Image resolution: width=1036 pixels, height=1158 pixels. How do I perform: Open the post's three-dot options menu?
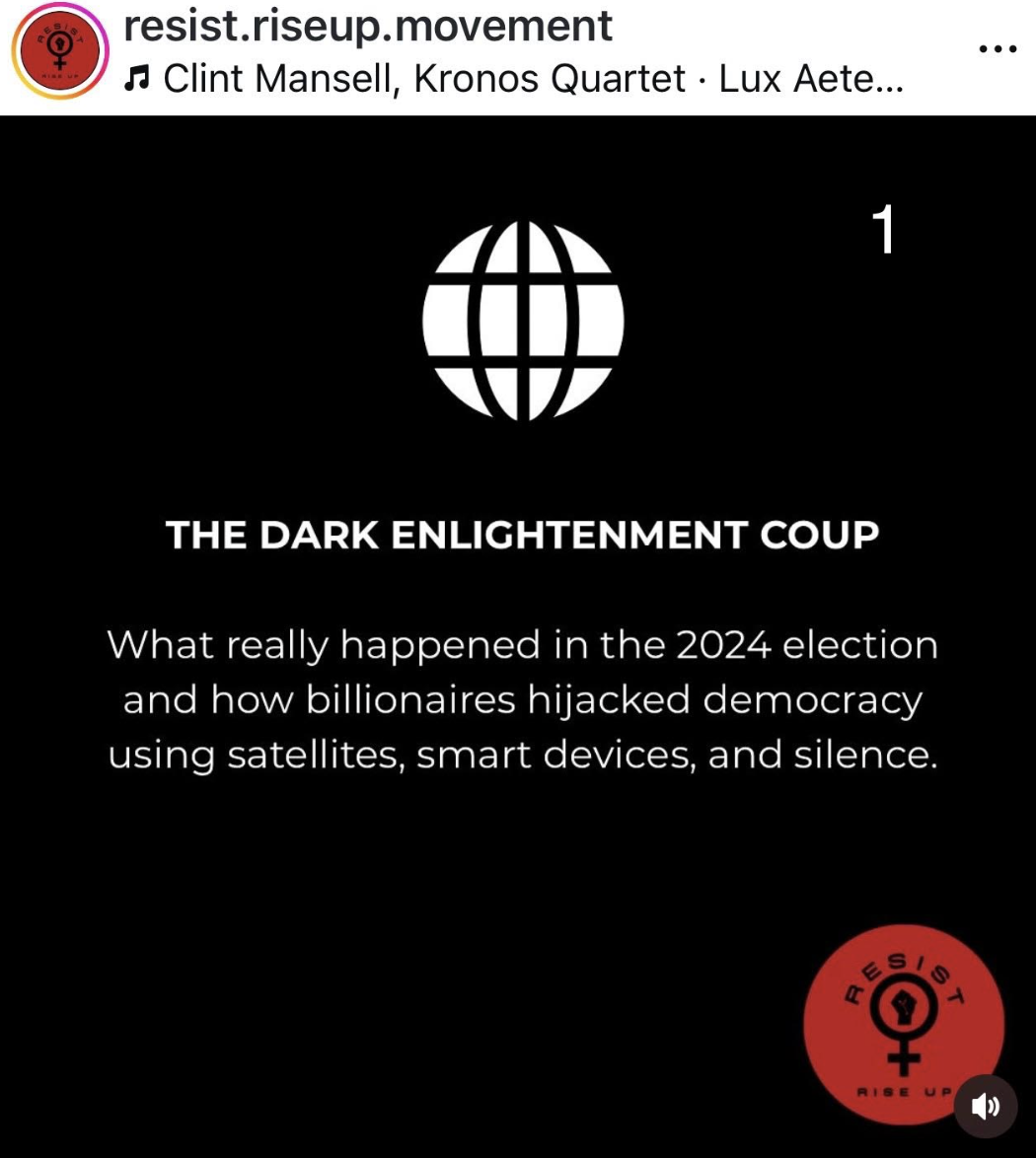[x=997, y=49]
